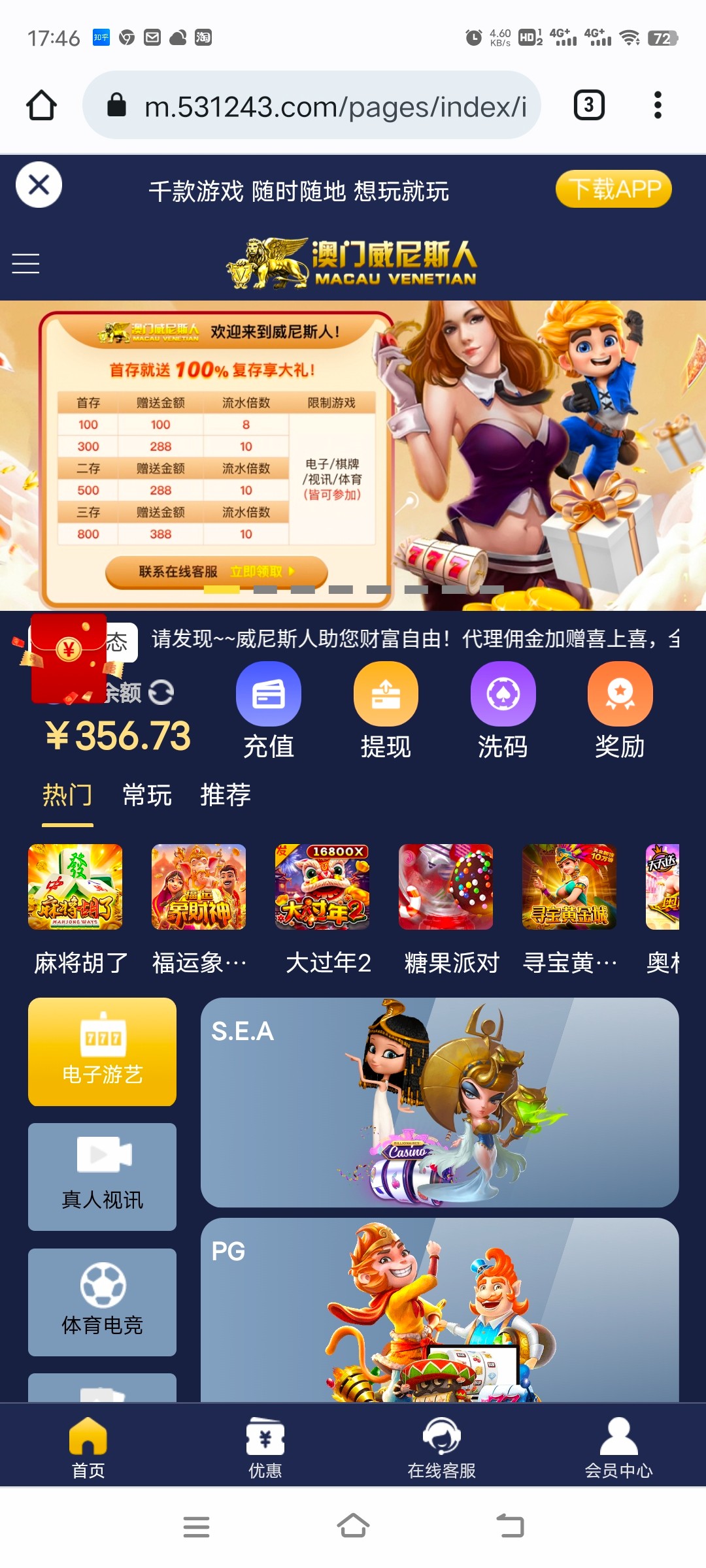Open the browser overflow menu
706x1568 pixels.
pos(658,105)
